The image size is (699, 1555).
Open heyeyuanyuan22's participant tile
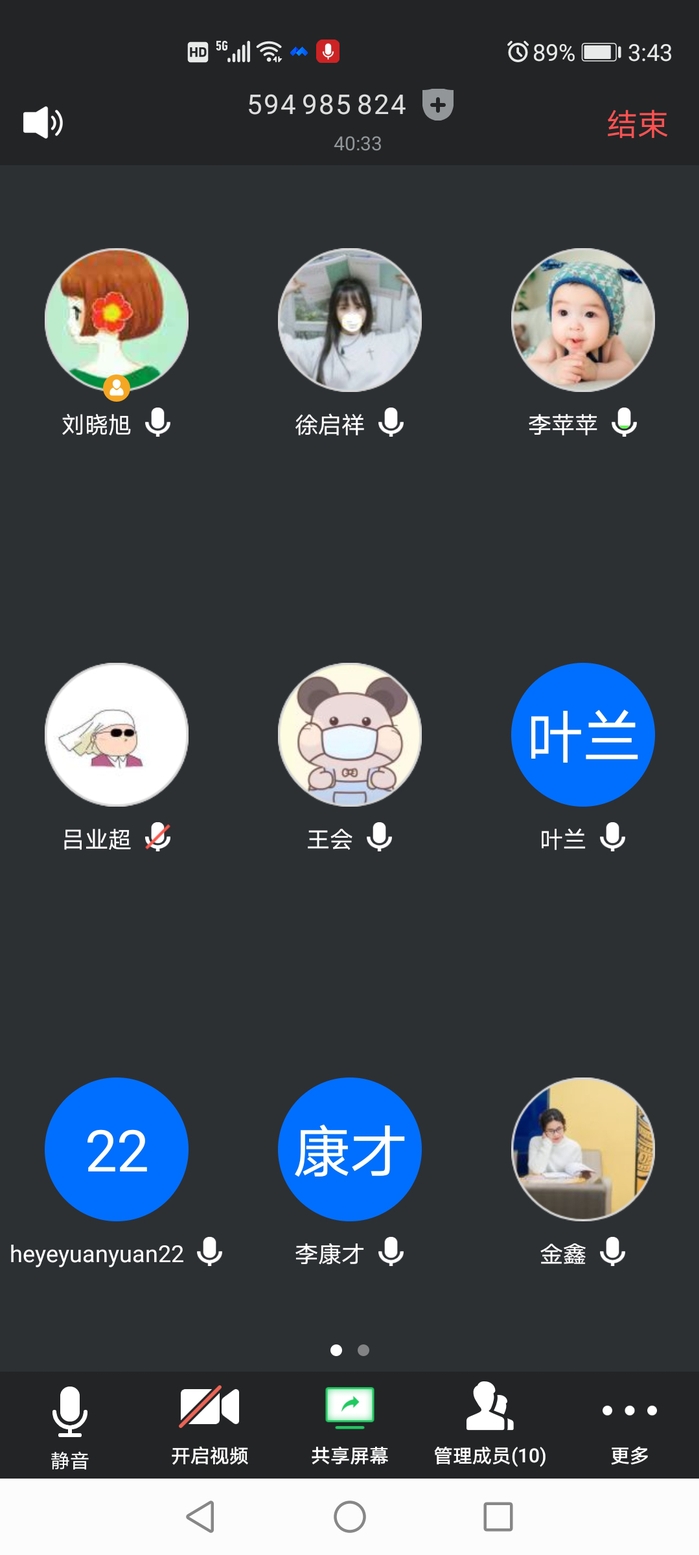[117, 1150]
